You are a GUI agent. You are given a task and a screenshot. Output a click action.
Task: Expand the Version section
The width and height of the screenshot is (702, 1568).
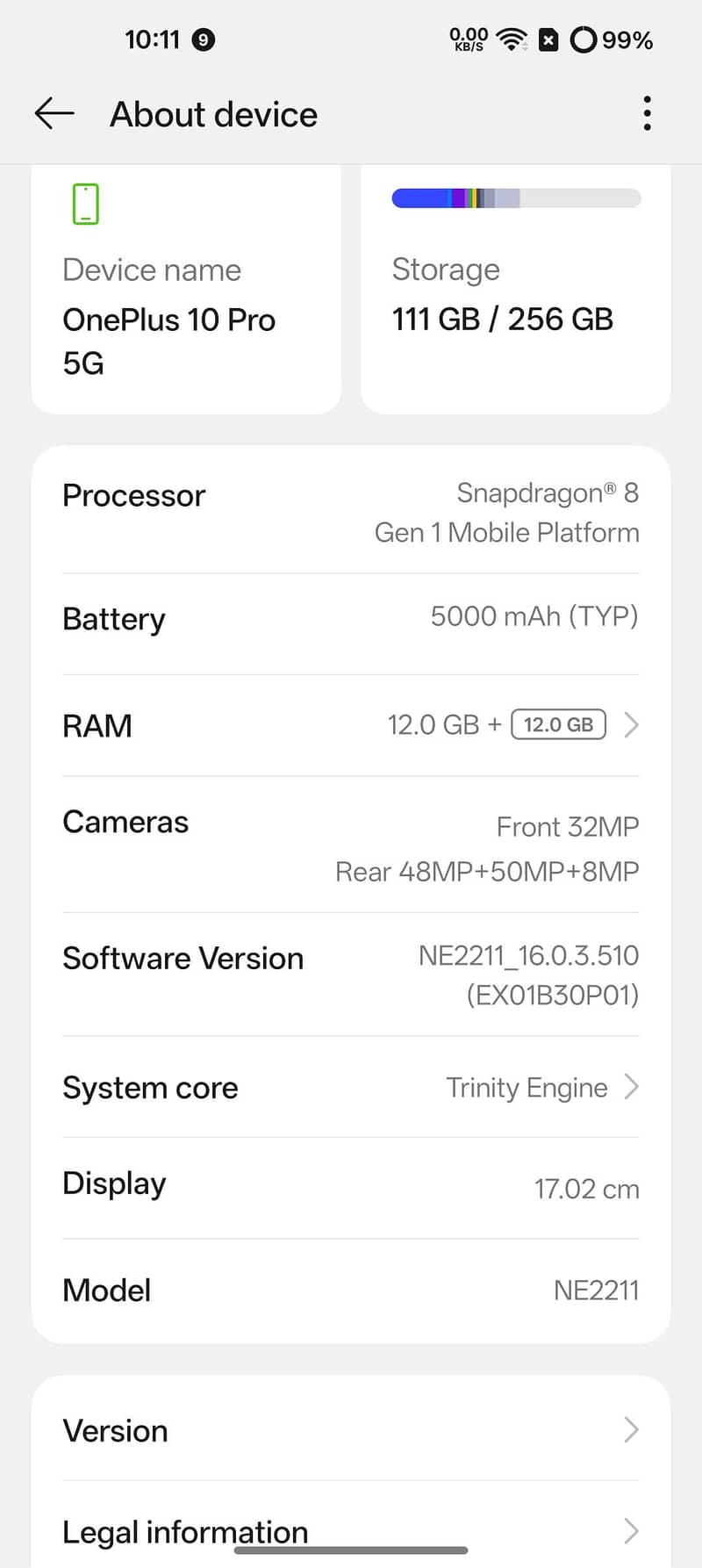tap(631, 1430)
